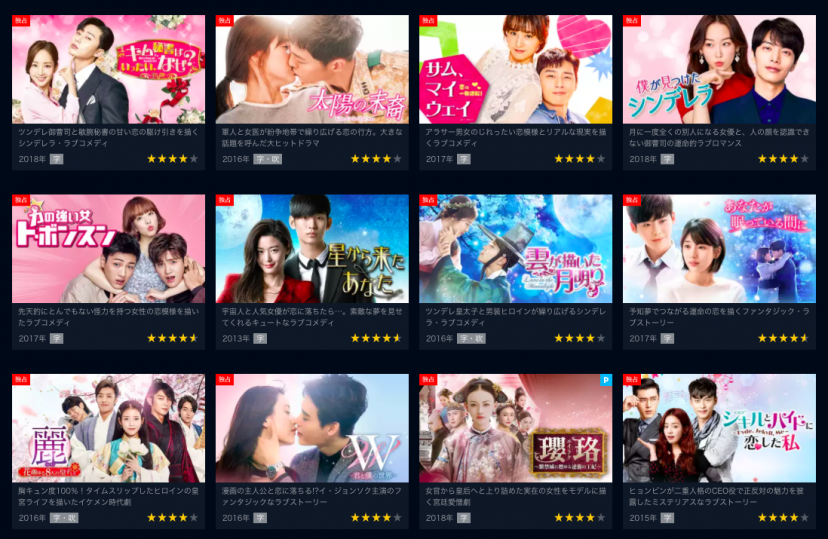View the W drama tile
This screenshot has width=828, height=539.
pos(312,428)
